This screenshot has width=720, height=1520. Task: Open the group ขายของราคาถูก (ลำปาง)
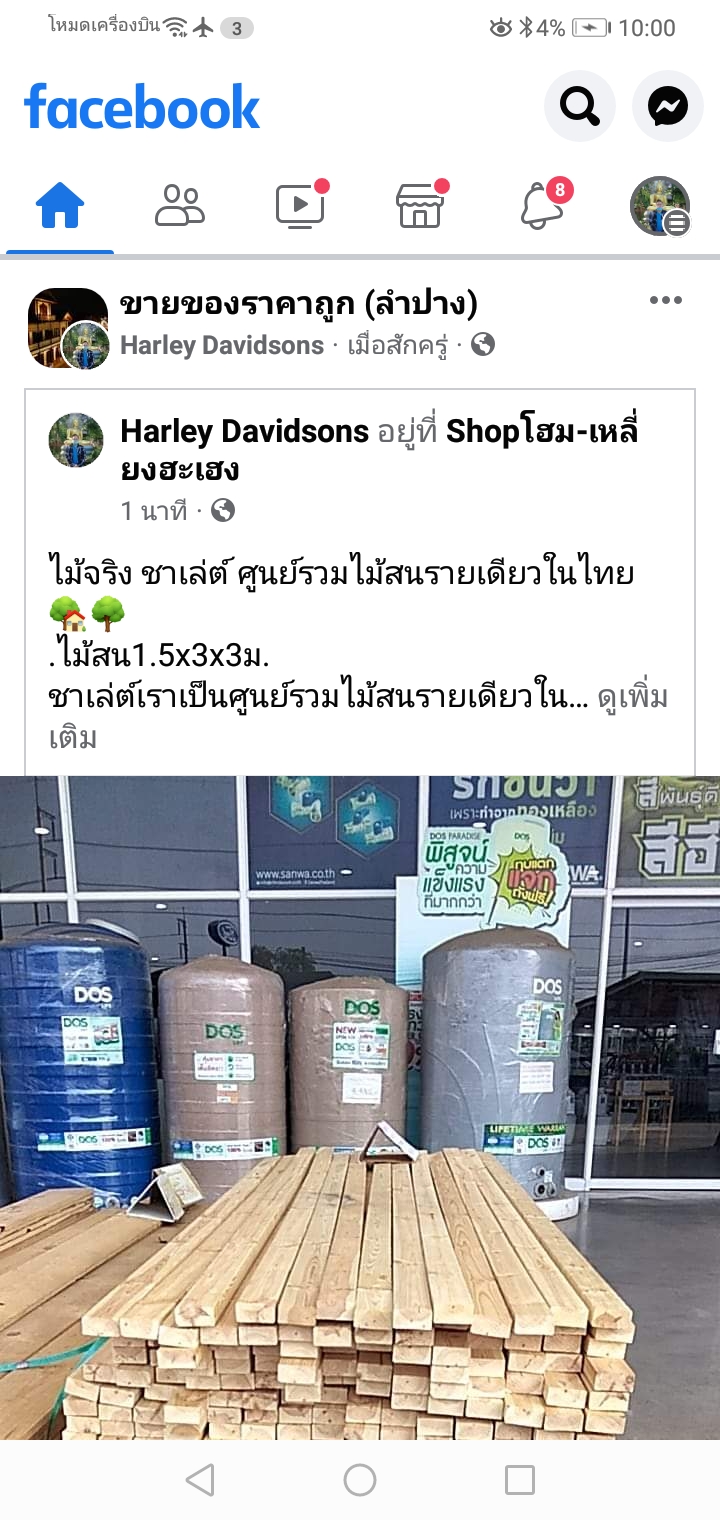click(x=298, y=302)
